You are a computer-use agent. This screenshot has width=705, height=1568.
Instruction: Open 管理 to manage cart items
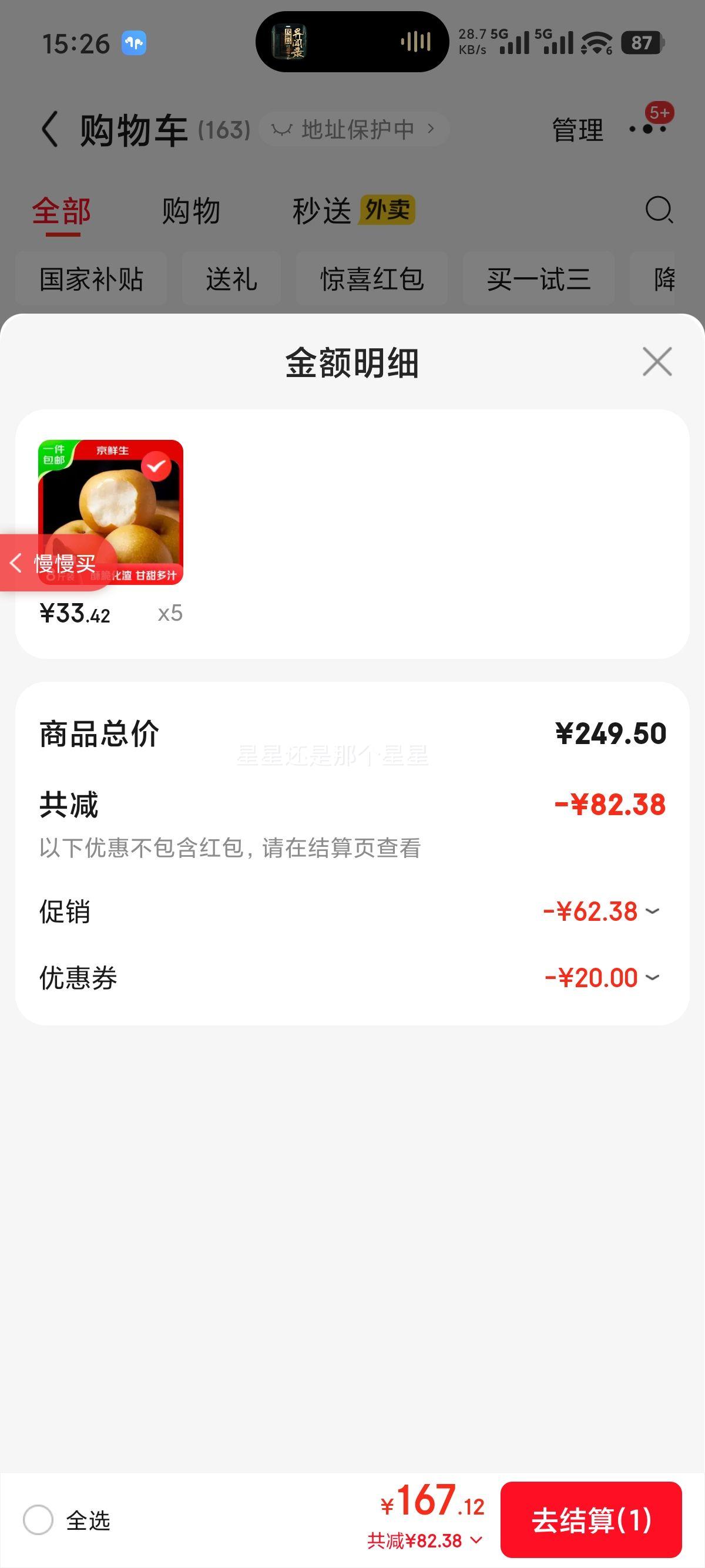[x=576, y=129]
